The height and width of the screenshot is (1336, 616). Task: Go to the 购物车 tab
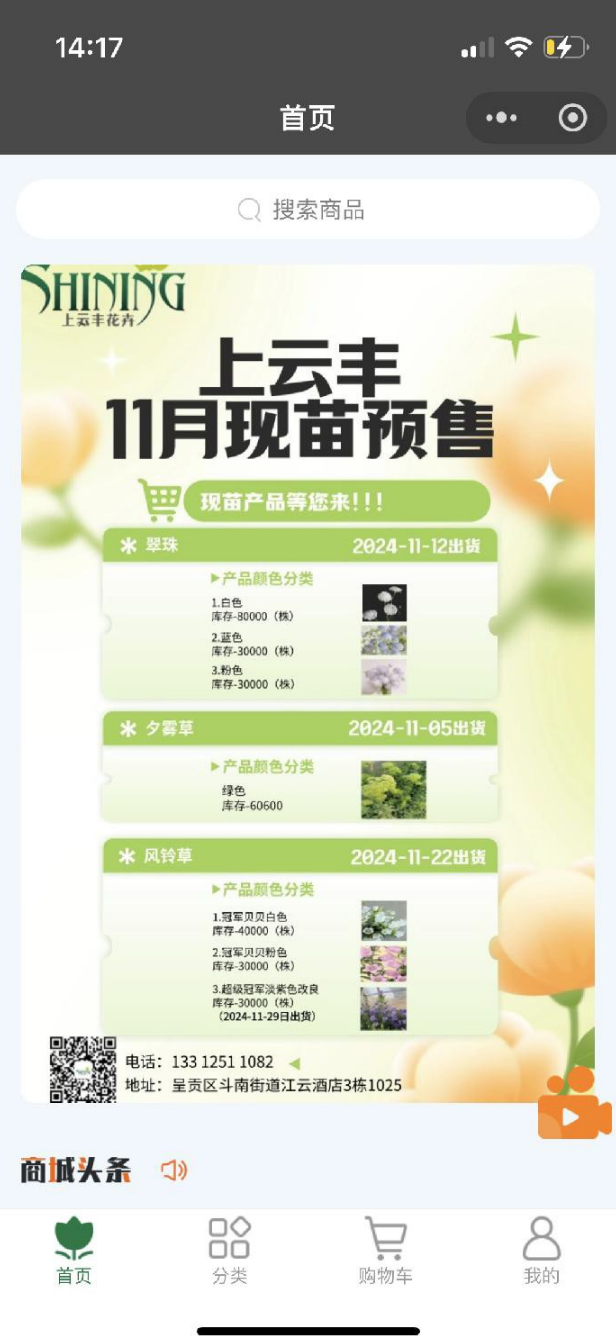pos(385,1251)
